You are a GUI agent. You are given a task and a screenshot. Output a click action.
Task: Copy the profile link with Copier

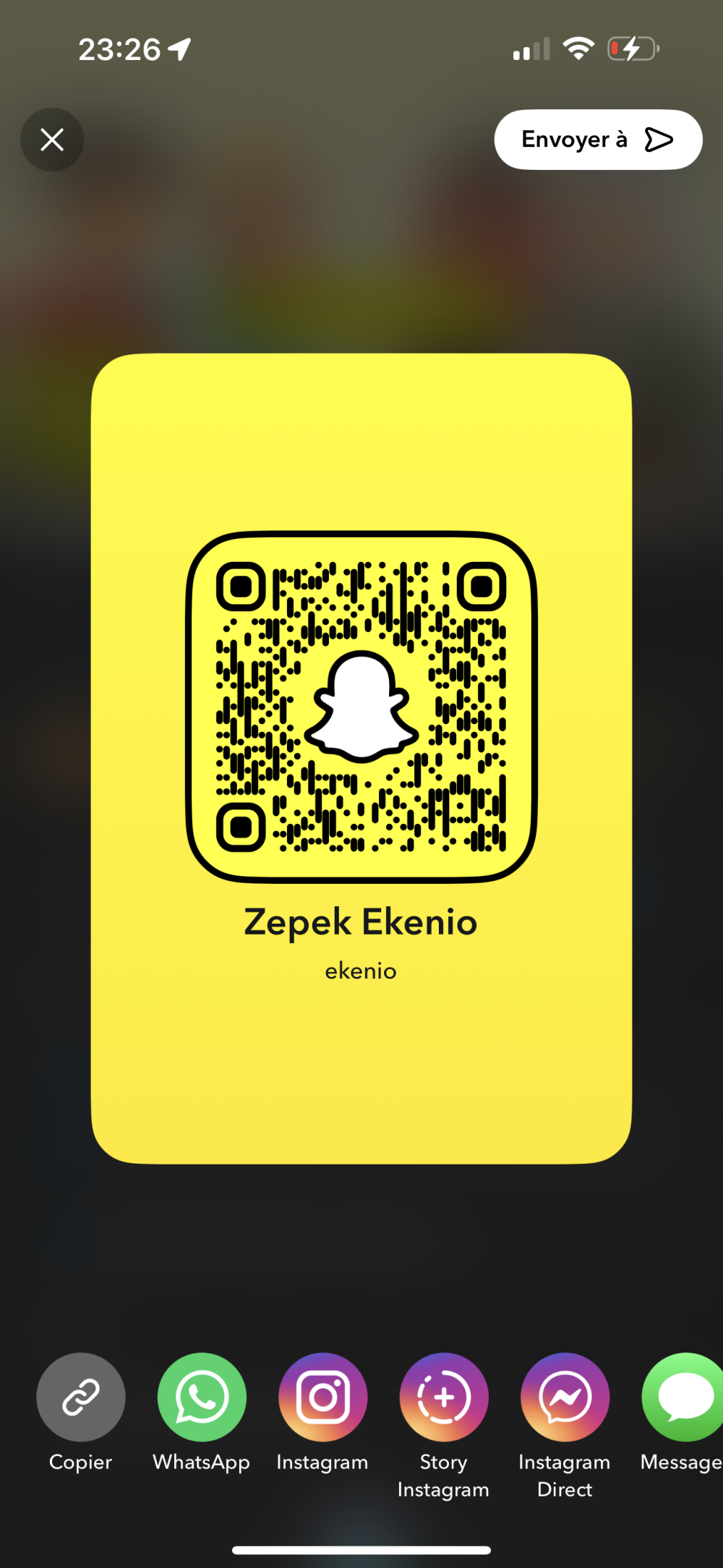tap(81, 1397)
